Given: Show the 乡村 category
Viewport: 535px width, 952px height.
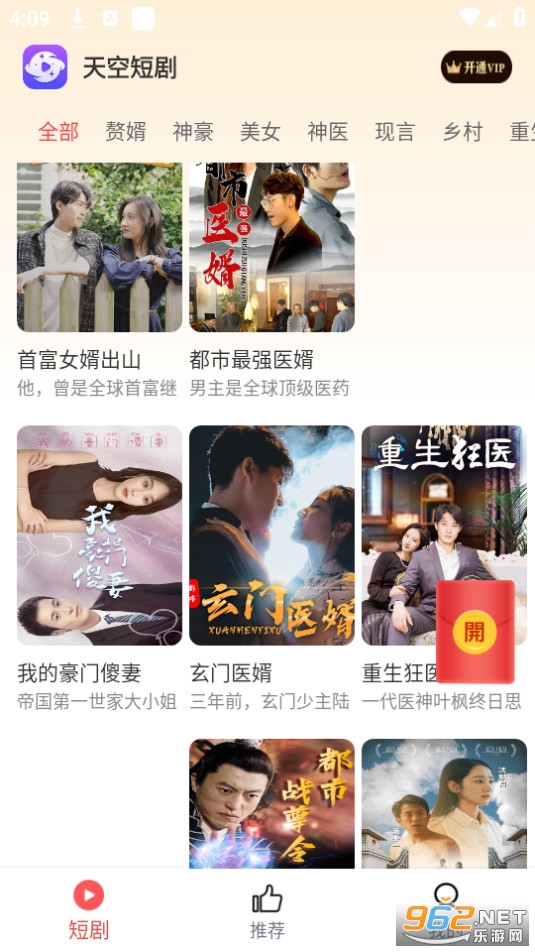Looking at the screenshot, I should (463, 131).
